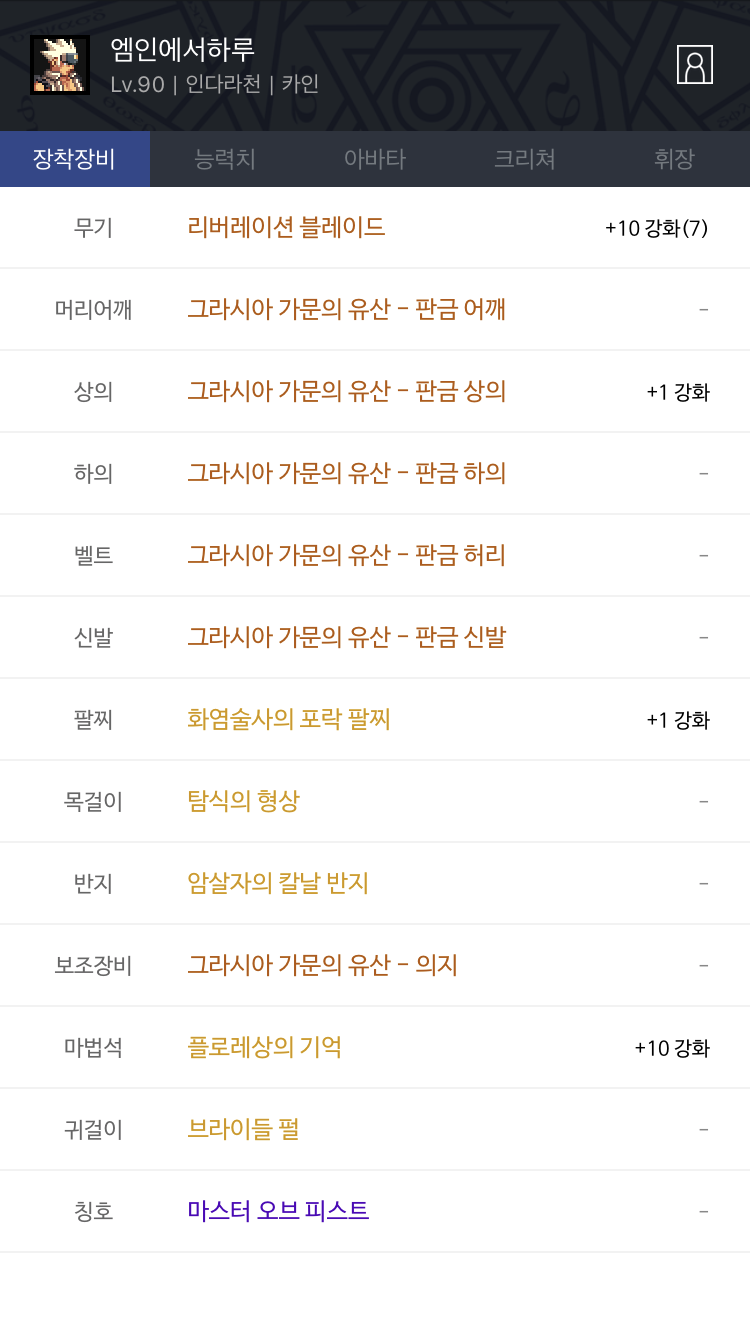Open the title 마스터 오브 피스트
This screenshot has height=1334, width=750.
278,1211
